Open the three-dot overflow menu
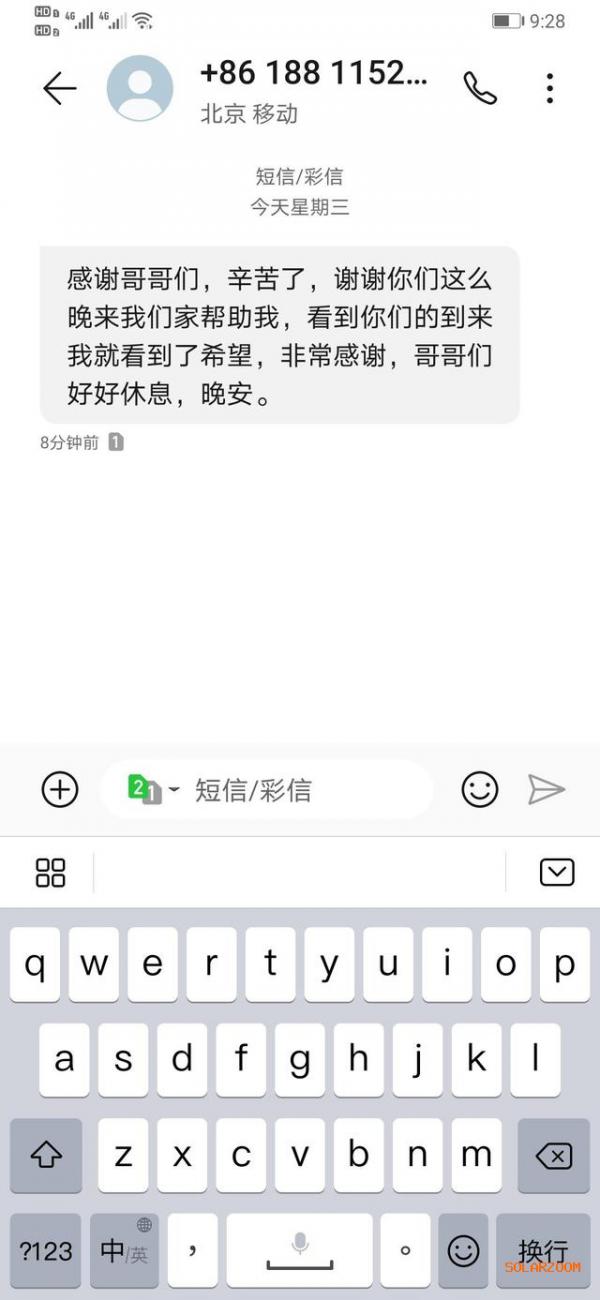Image resolution: width=600 pixels, height=1300 pixels. pos(549,89)
